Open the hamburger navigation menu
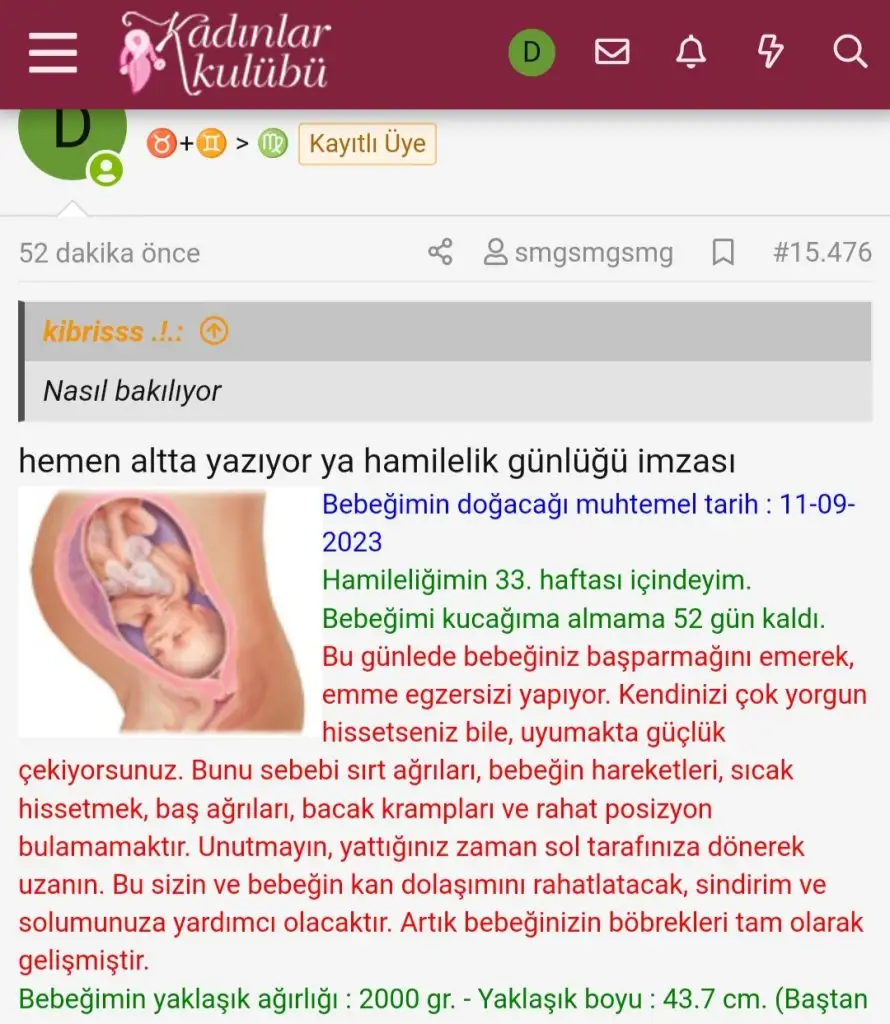Screen dimensions: 890x1024 click(53, 52)
